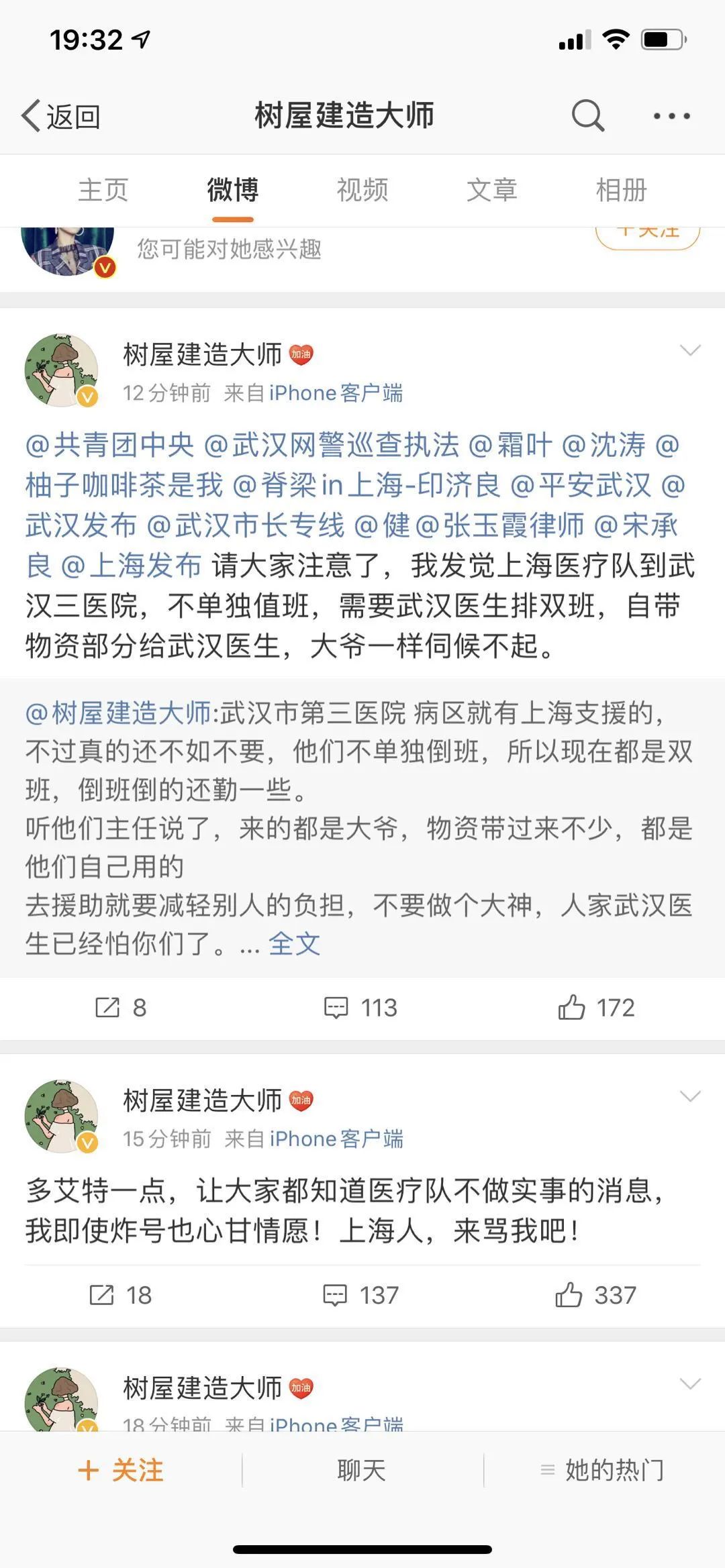Screen dimensions: 725x1568
Task: Expand options for the 12分钟前 post
Action: [690, 350]
